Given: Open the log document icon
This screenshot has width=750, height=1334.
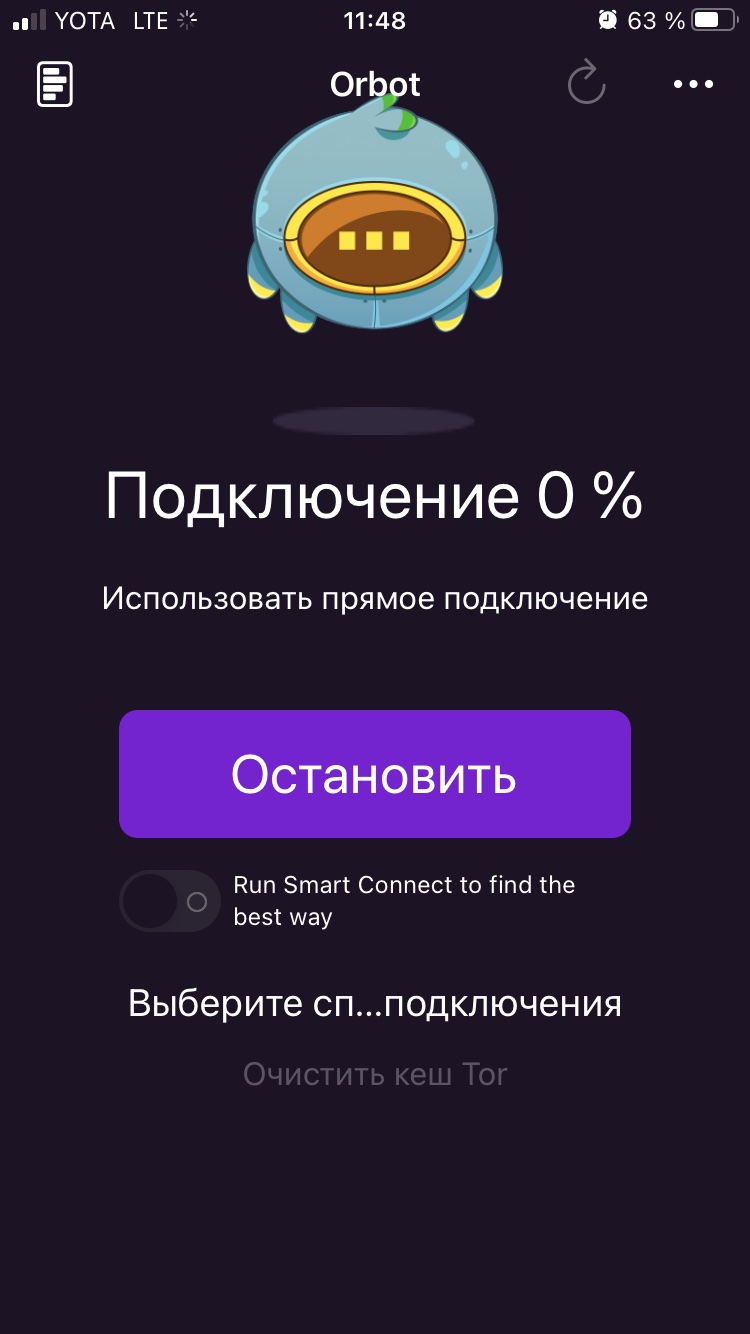Looking at the screenshot, I should [55, 84].
